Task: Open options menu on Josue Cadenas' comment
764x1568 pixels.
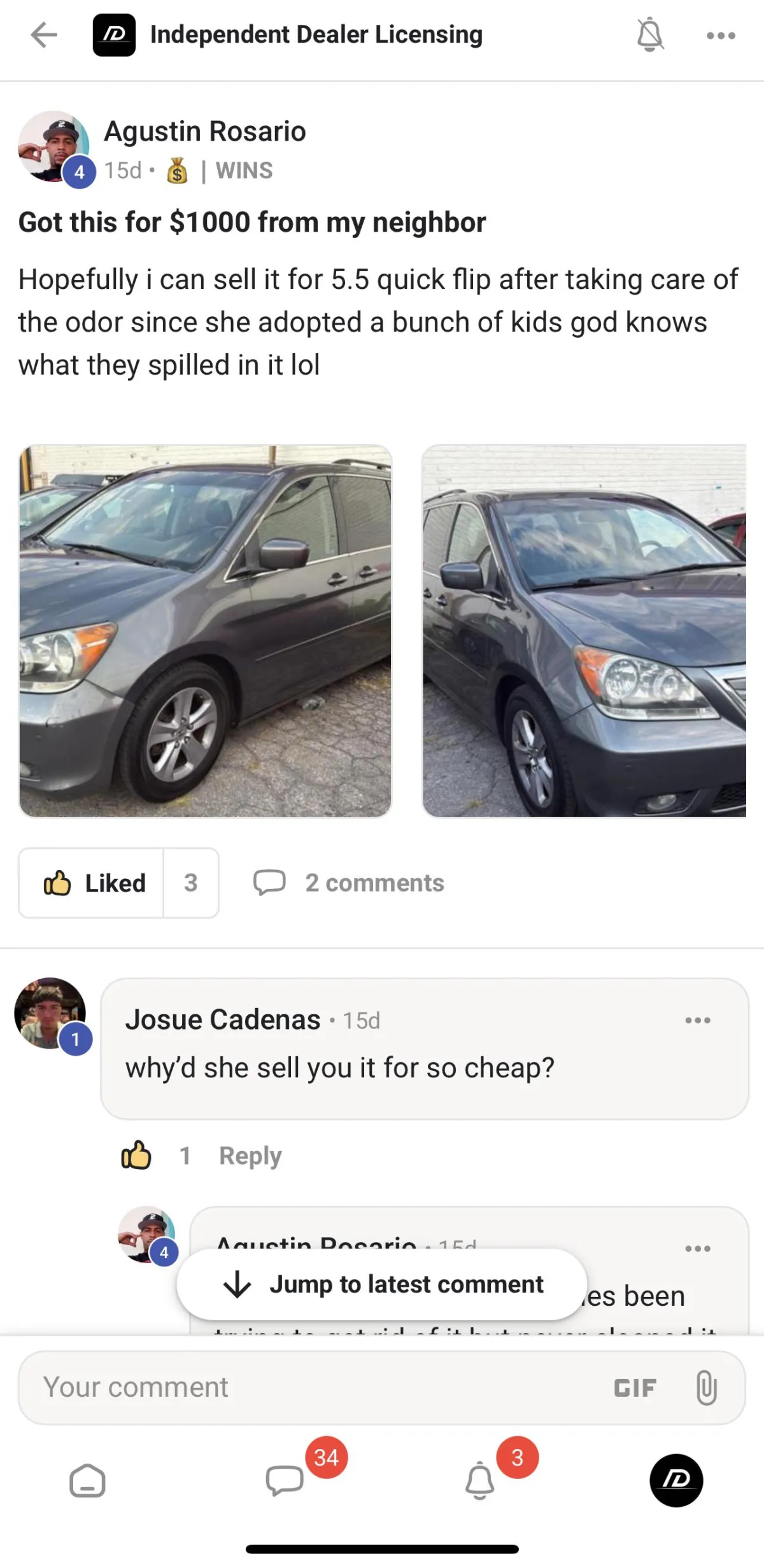Action: [x=698, y=1021]
